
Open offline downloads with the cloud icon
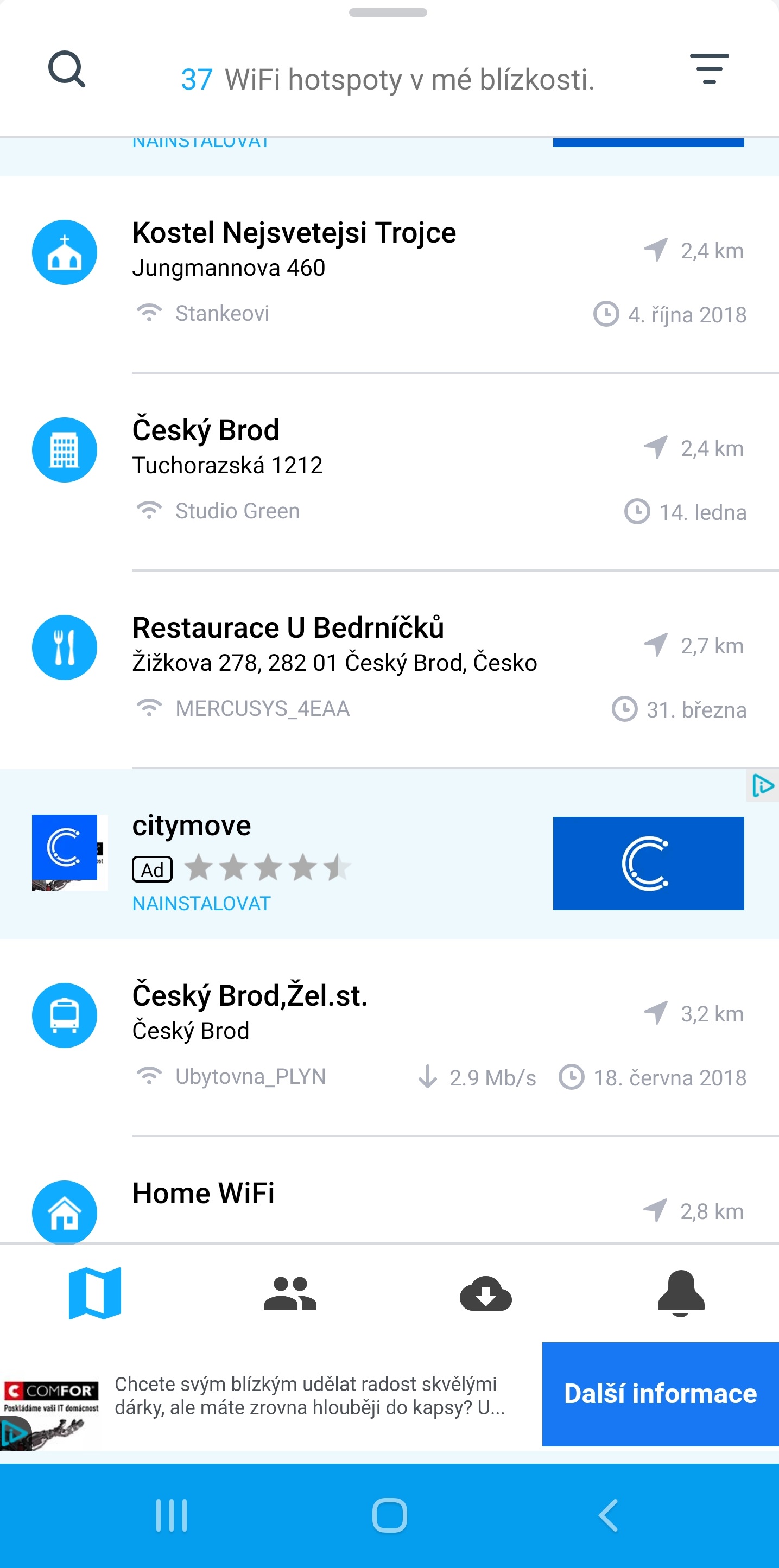[486, 1292]
